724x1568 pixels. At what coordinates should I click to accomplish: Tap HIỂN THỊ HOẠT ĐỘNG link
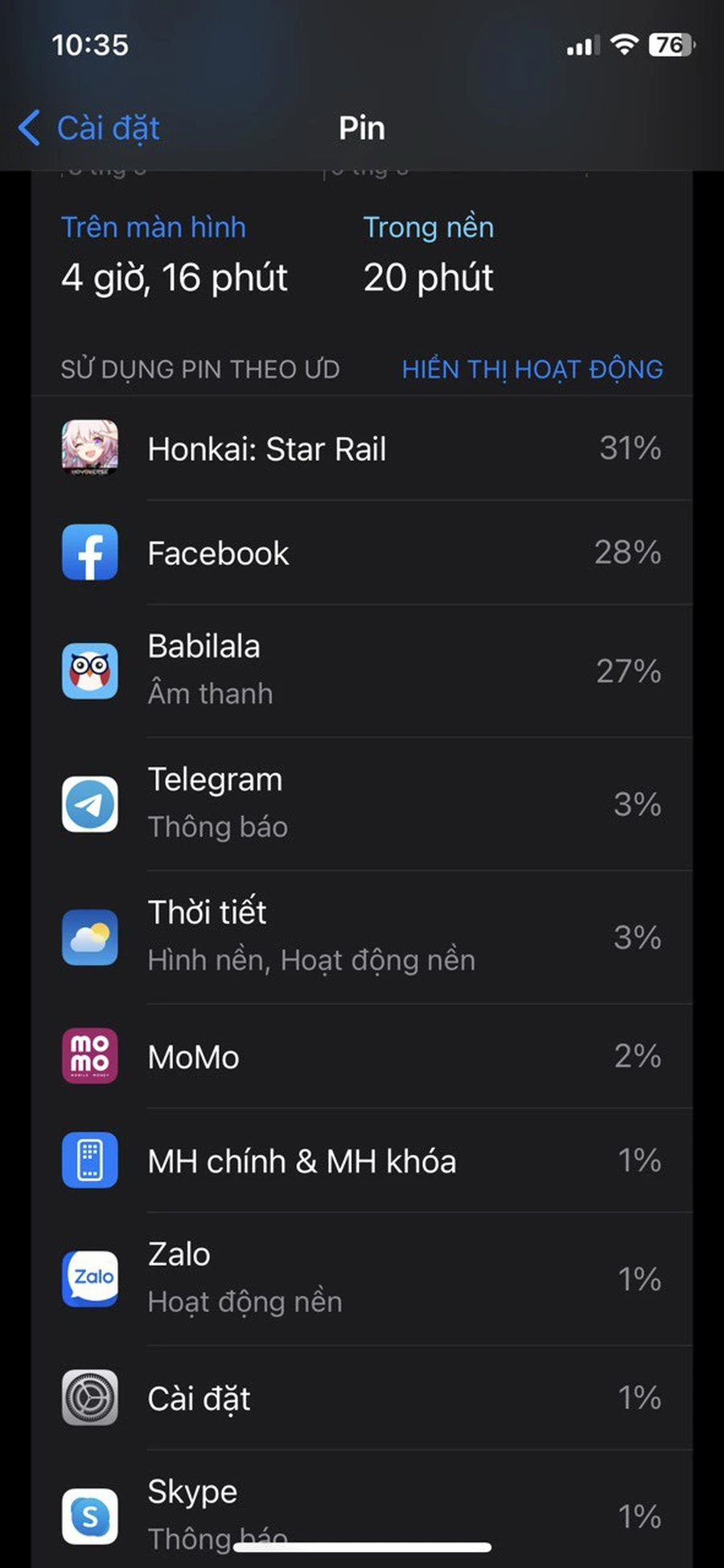coord(532,369)
